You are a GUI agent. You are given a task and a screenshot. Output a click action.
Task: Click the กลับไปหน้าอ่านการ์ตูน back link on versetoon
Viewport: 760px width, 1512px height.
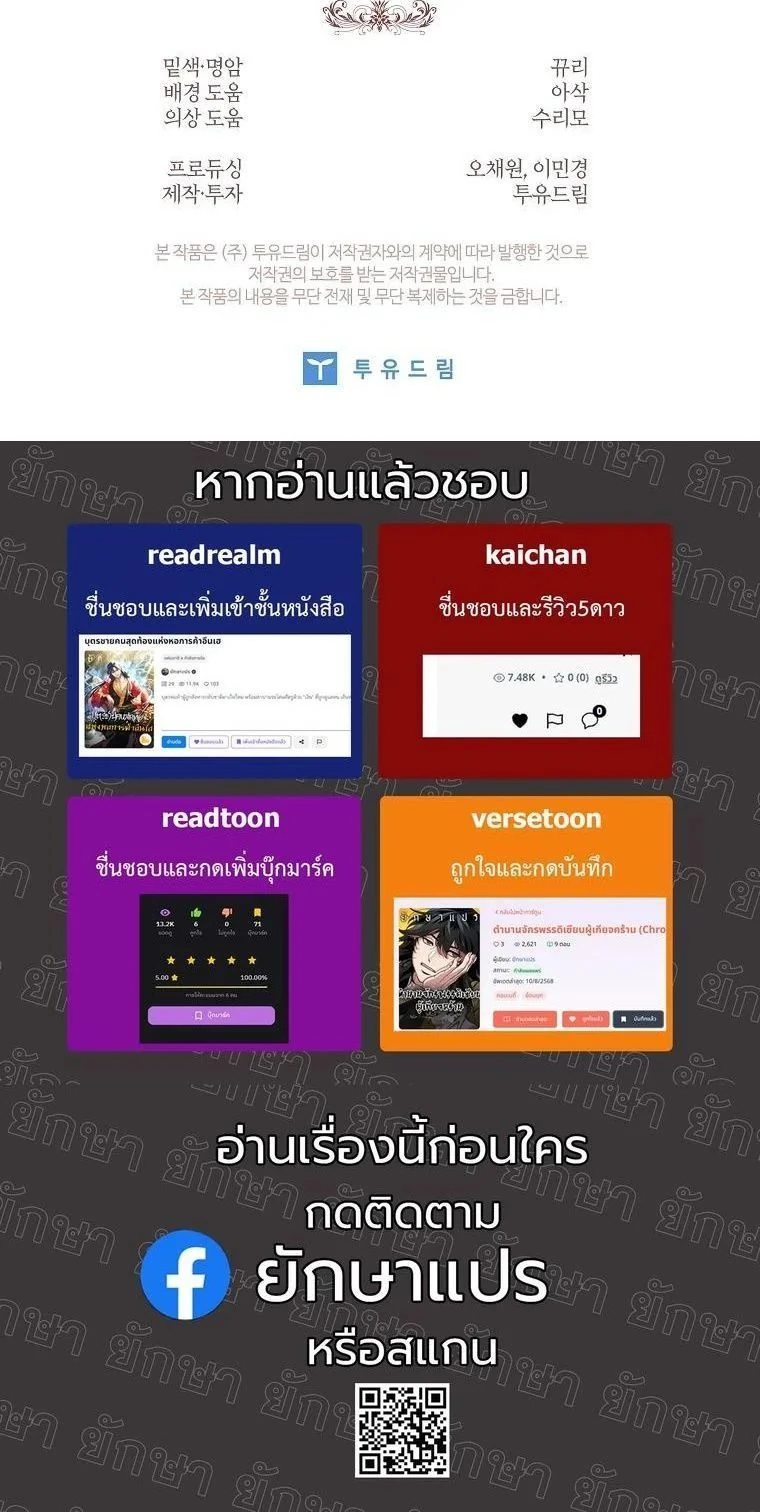tap(520, 912)
